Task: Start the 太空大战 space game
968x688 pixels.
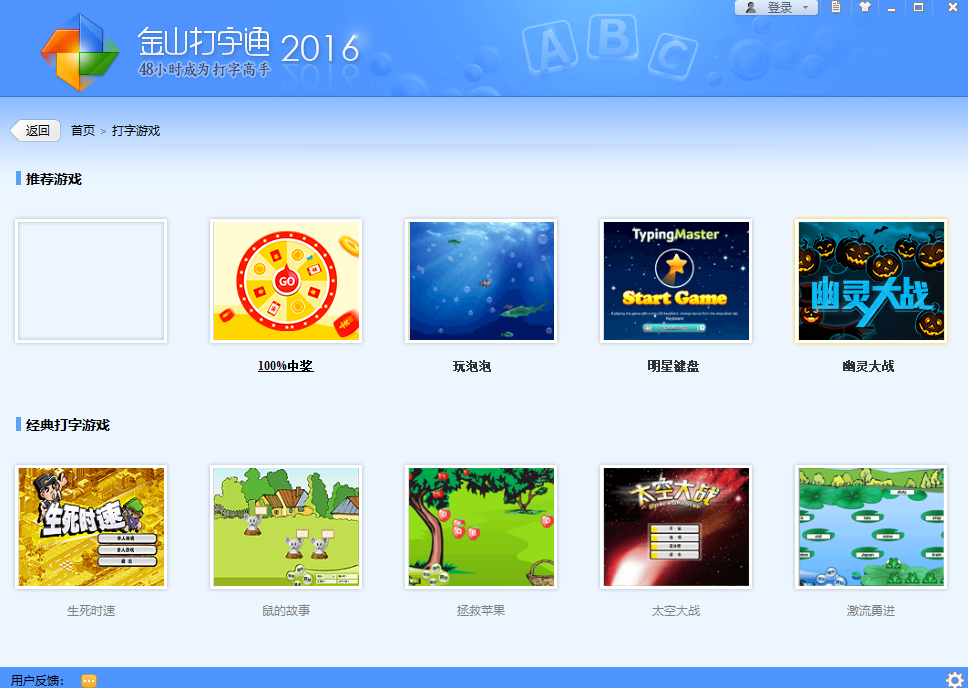Action: (x=676, y=527)
